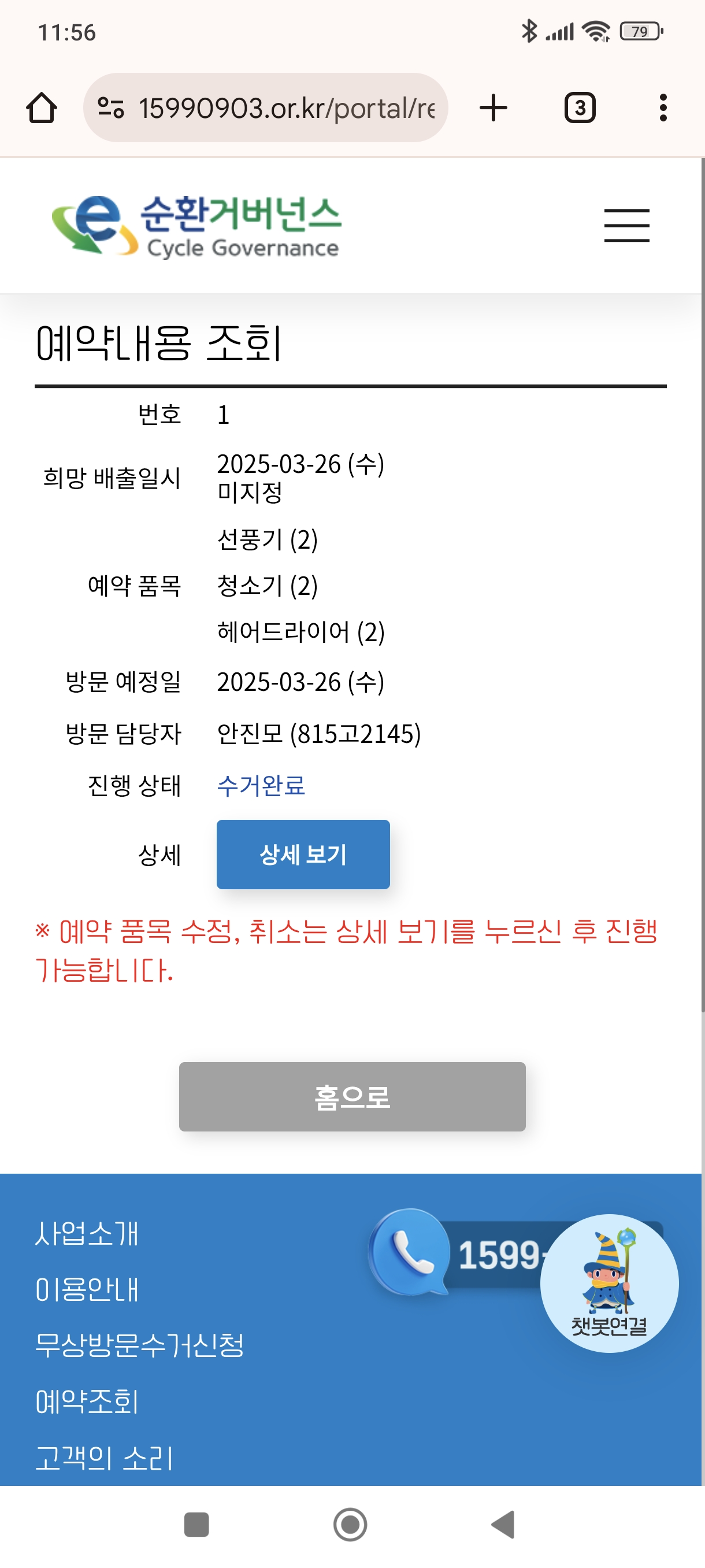
Task: Tap the 상세 보기 button
Action: [x=303, y=854]
